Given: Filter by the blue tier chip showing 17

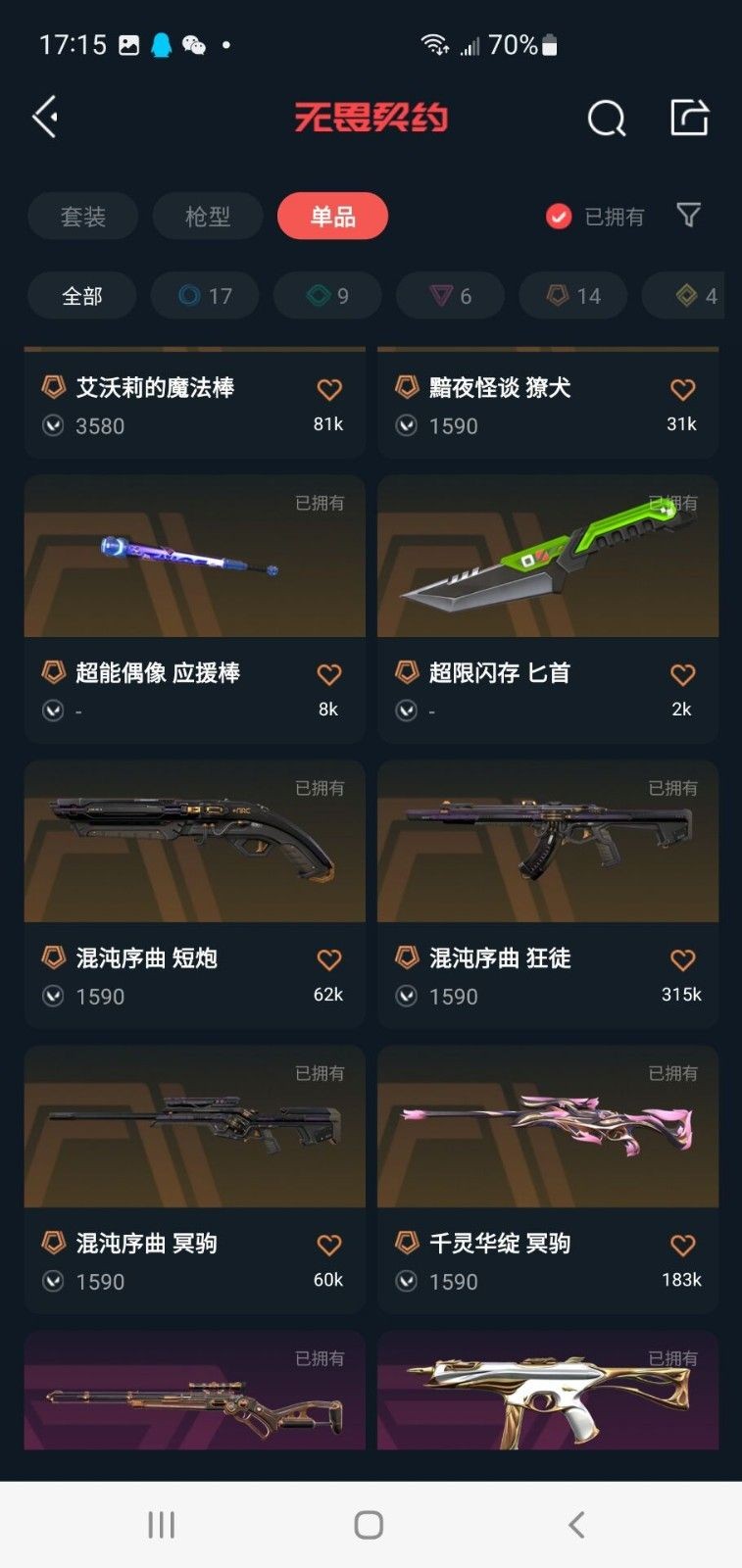Looking at the screenshot, I should coord(205,296).
